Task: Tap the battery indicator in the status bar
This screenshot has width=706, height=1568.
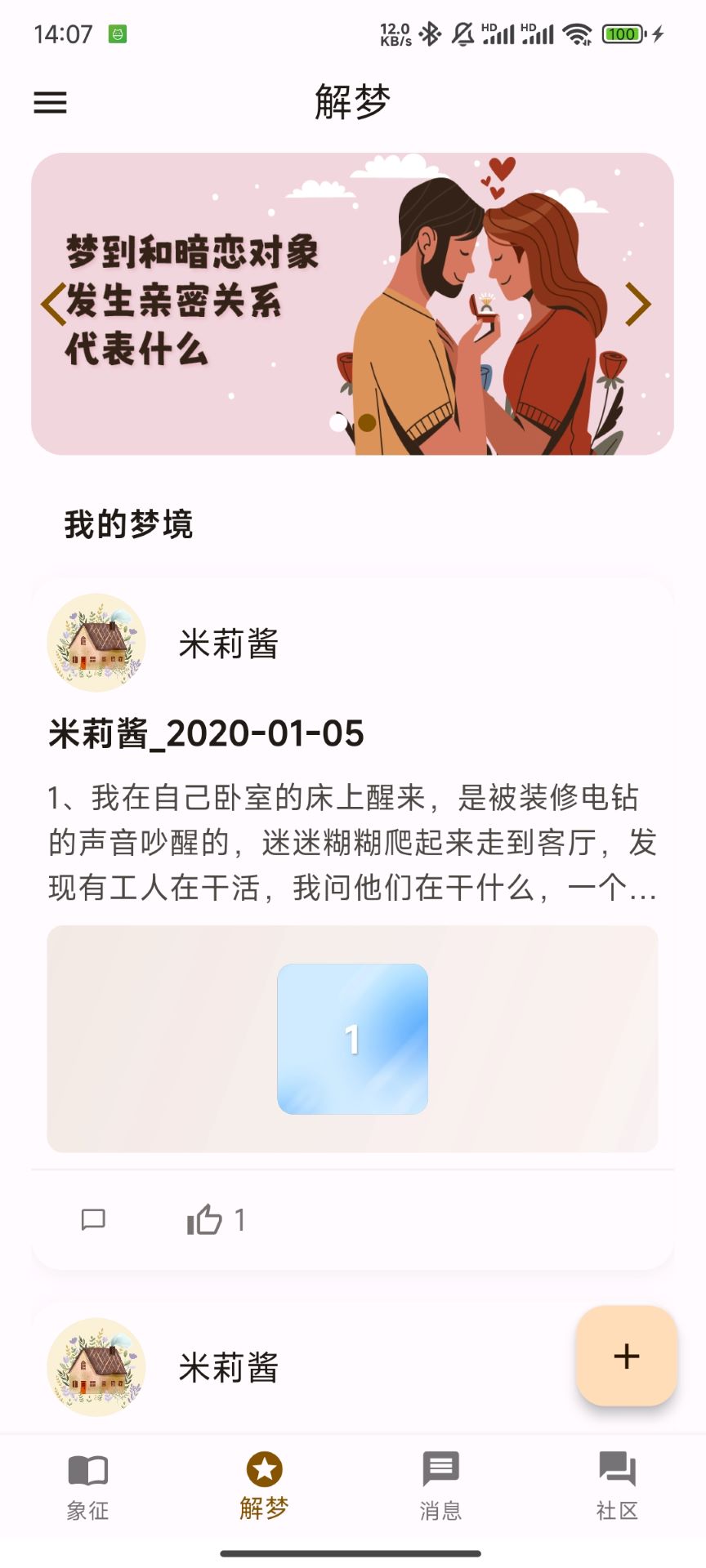Action: (x=621, y=34)
